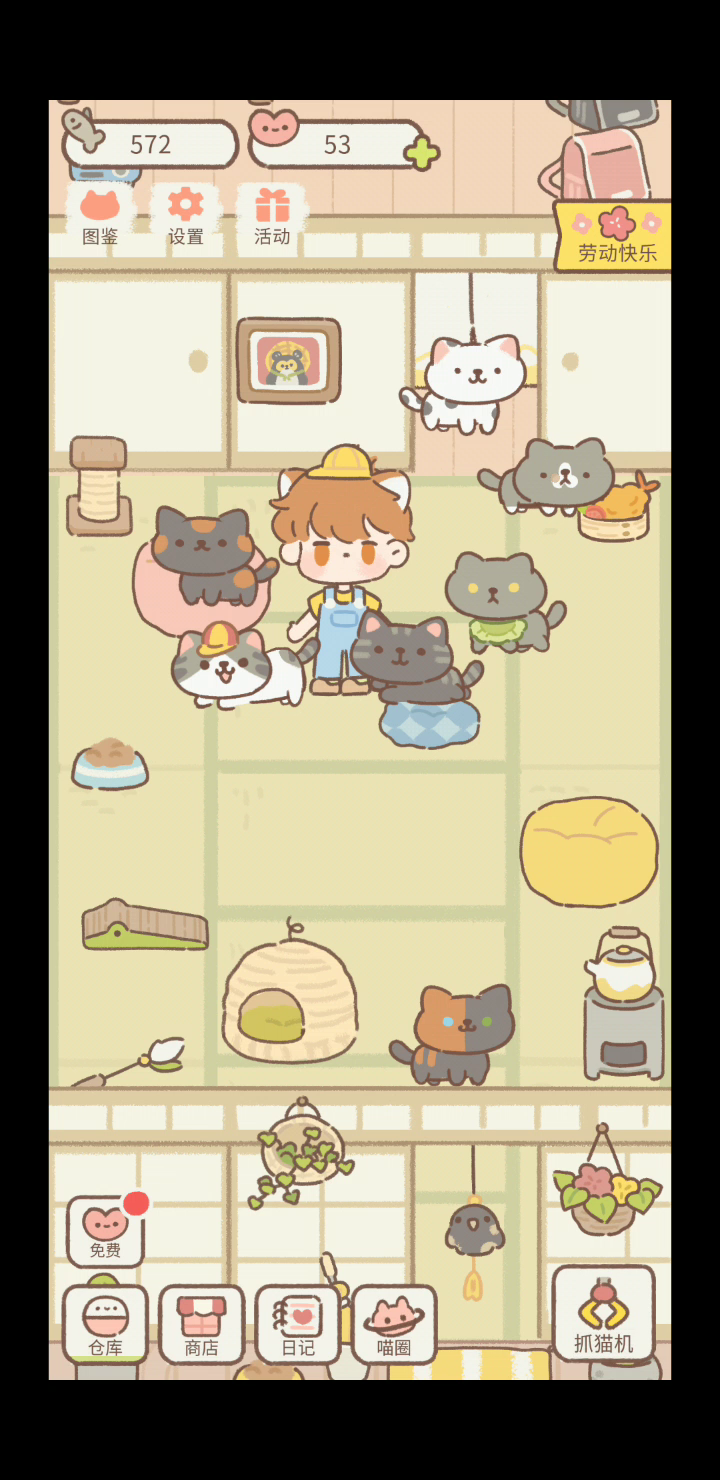Viewport: 720px width, 1480px height.
Task: Open the 日记 diary
Action: [297, 1323]
